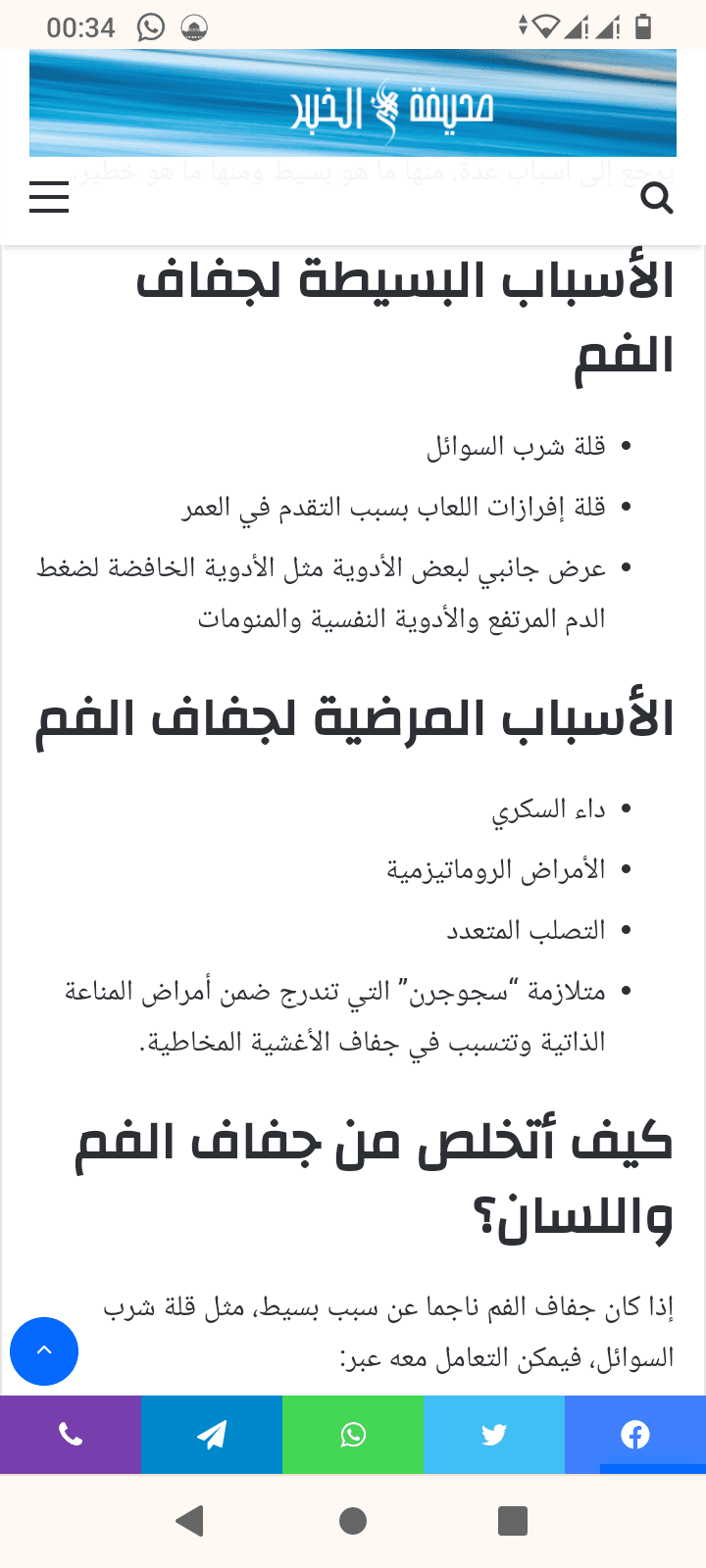Open the news site header banner
The image size is (706, 1568).
tap(353, 103)
